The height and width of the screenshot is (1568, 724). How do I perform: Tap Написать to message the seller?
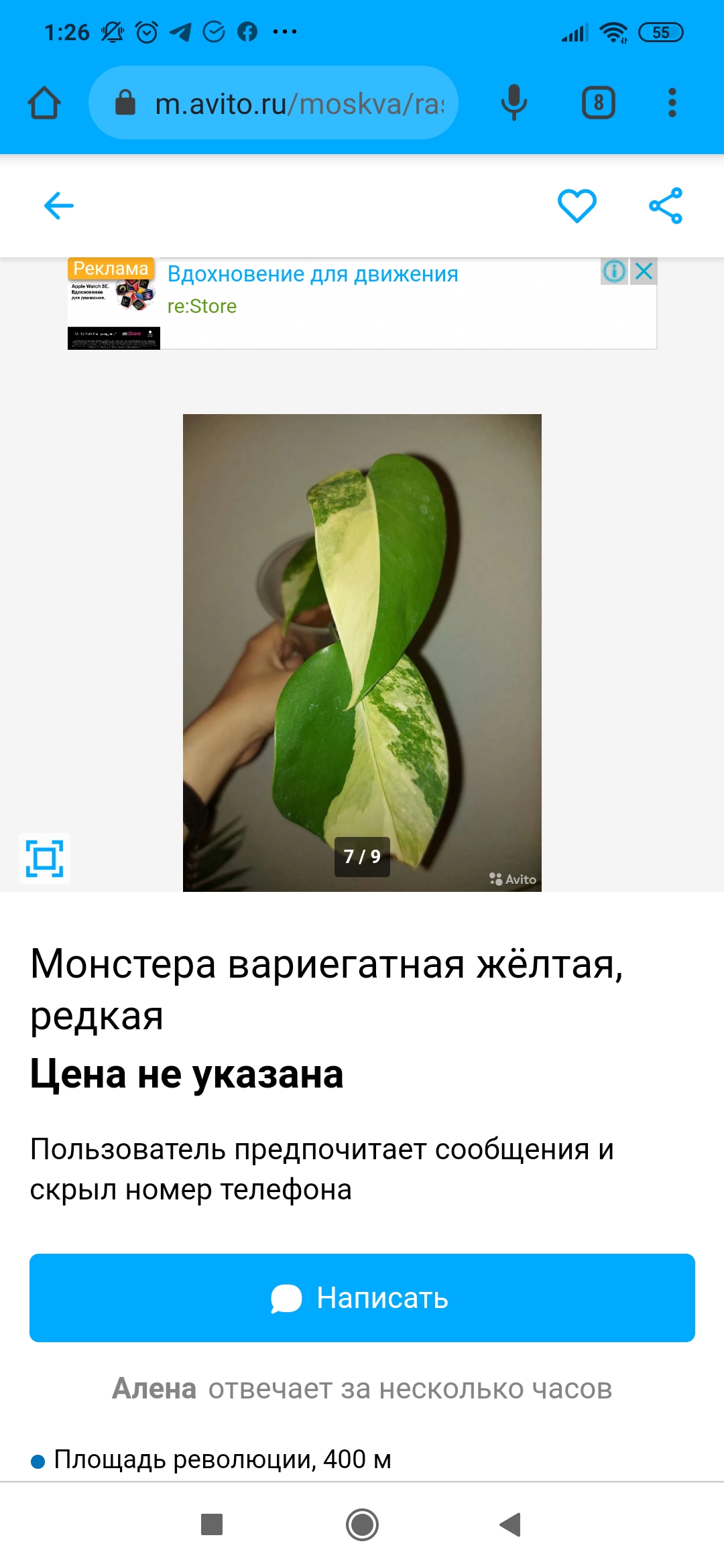click(362, 1298)
